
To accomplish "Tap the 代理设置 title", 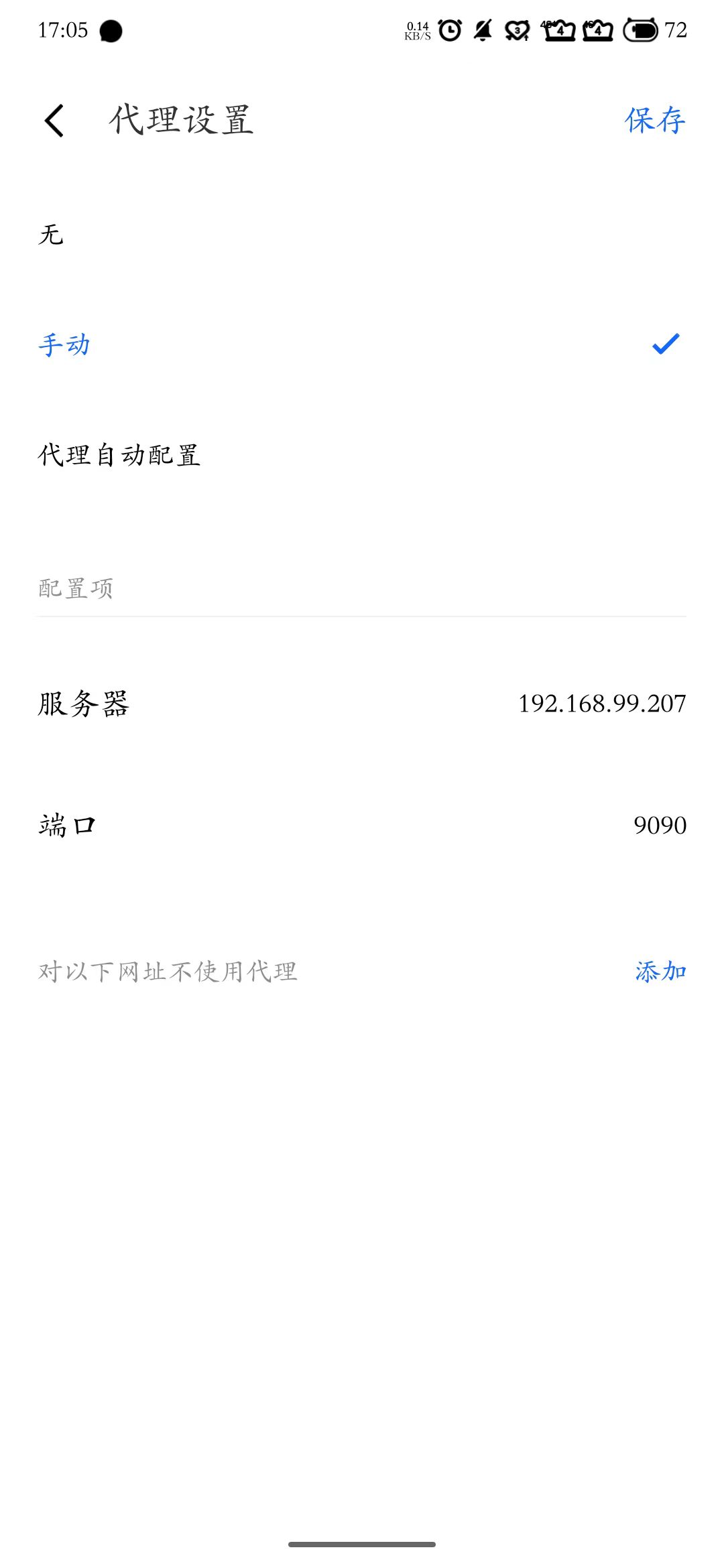I will click(x=182, y=119).
